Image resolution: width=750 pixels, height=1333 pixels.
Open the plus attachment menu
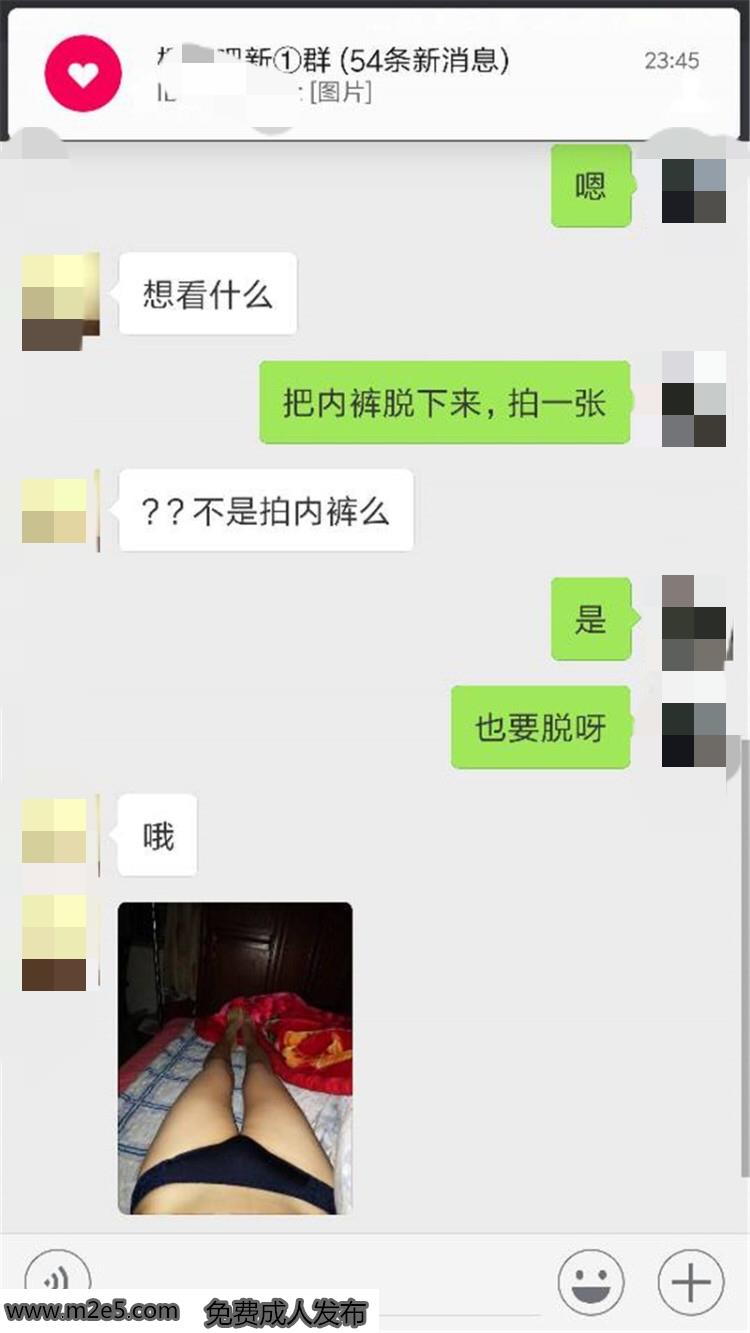pos(691,1281)
